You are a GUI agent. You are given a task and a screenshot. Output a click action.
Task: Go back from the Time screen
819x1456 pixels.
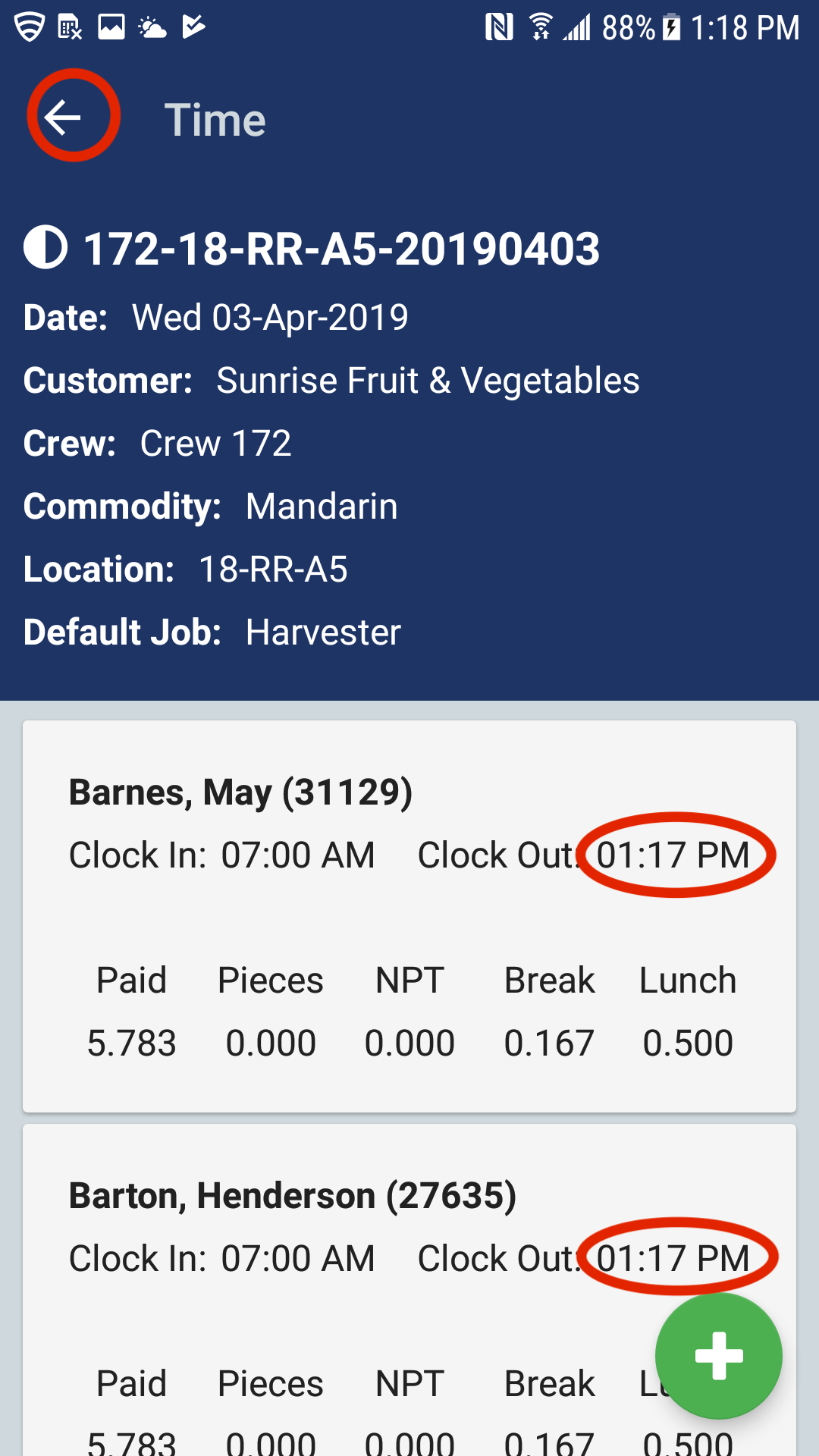(64, 118)
